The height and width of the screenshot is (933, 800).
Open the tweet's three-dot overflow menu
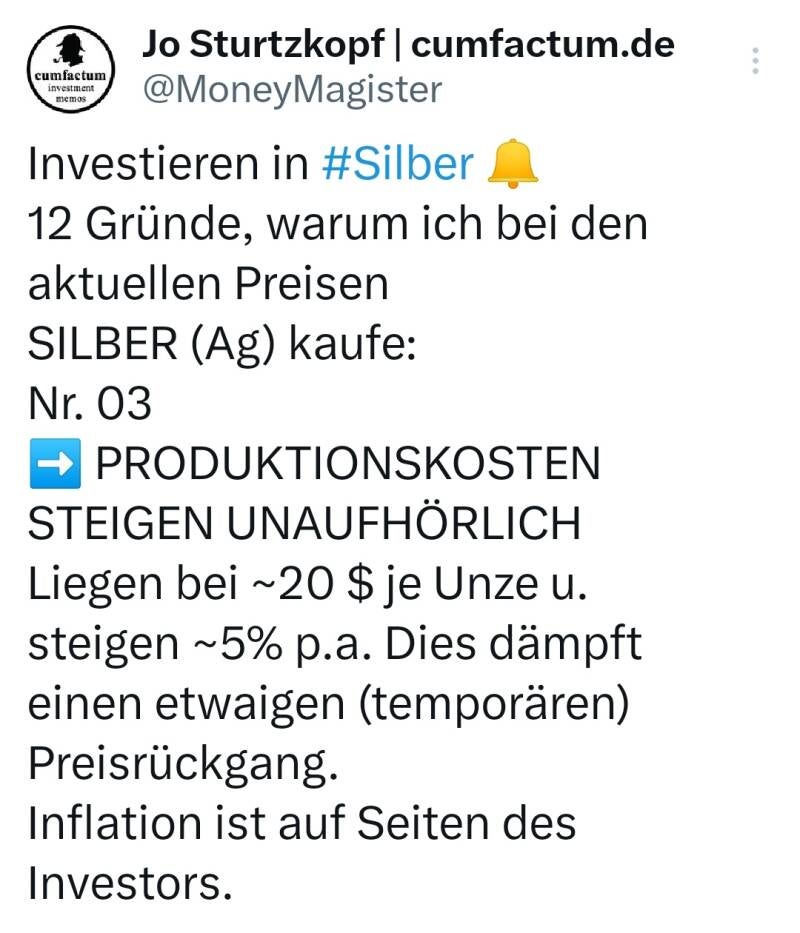(756, 63)
